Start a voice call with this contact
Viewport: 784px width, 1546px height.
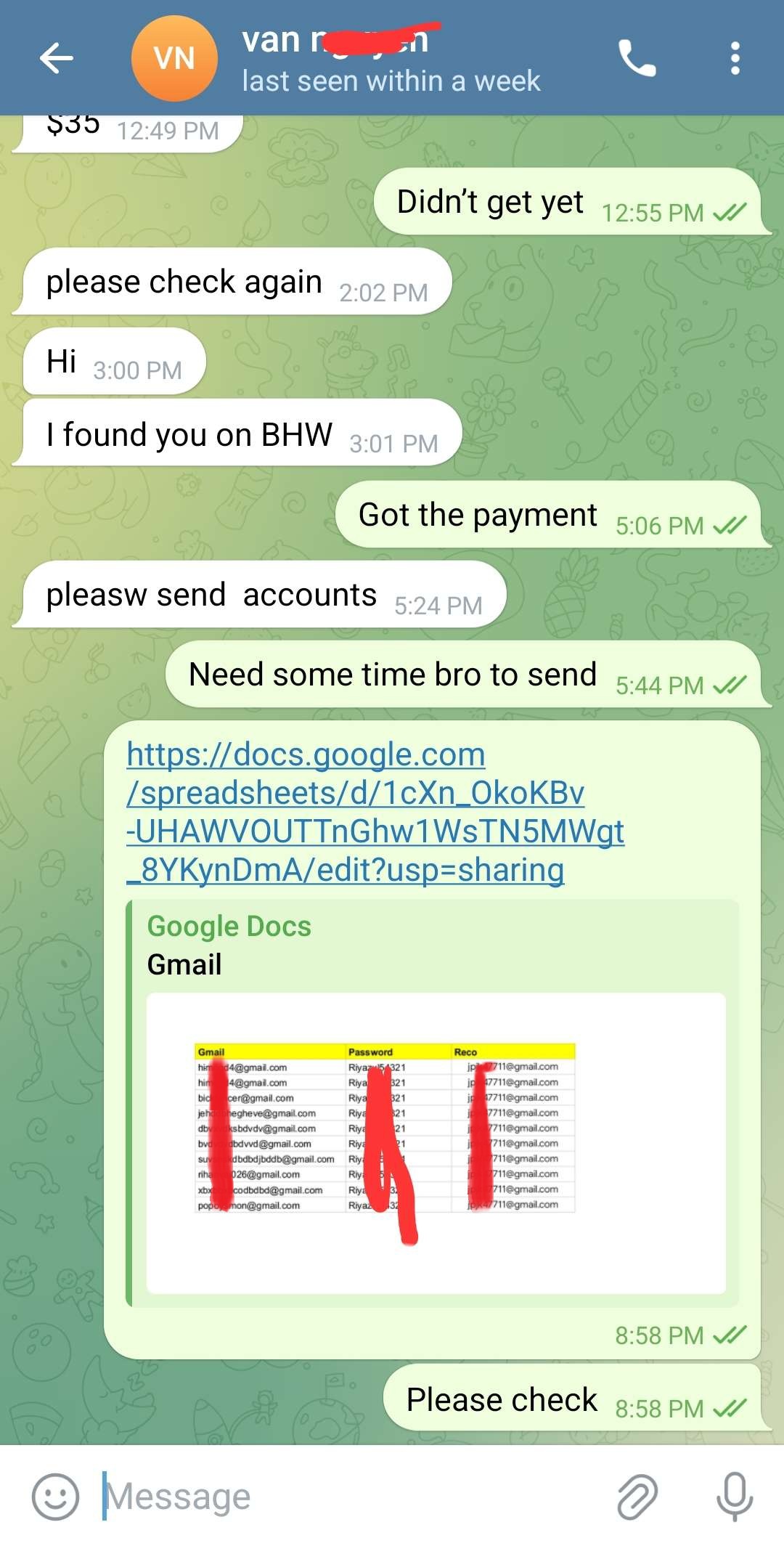coord(637,58)
